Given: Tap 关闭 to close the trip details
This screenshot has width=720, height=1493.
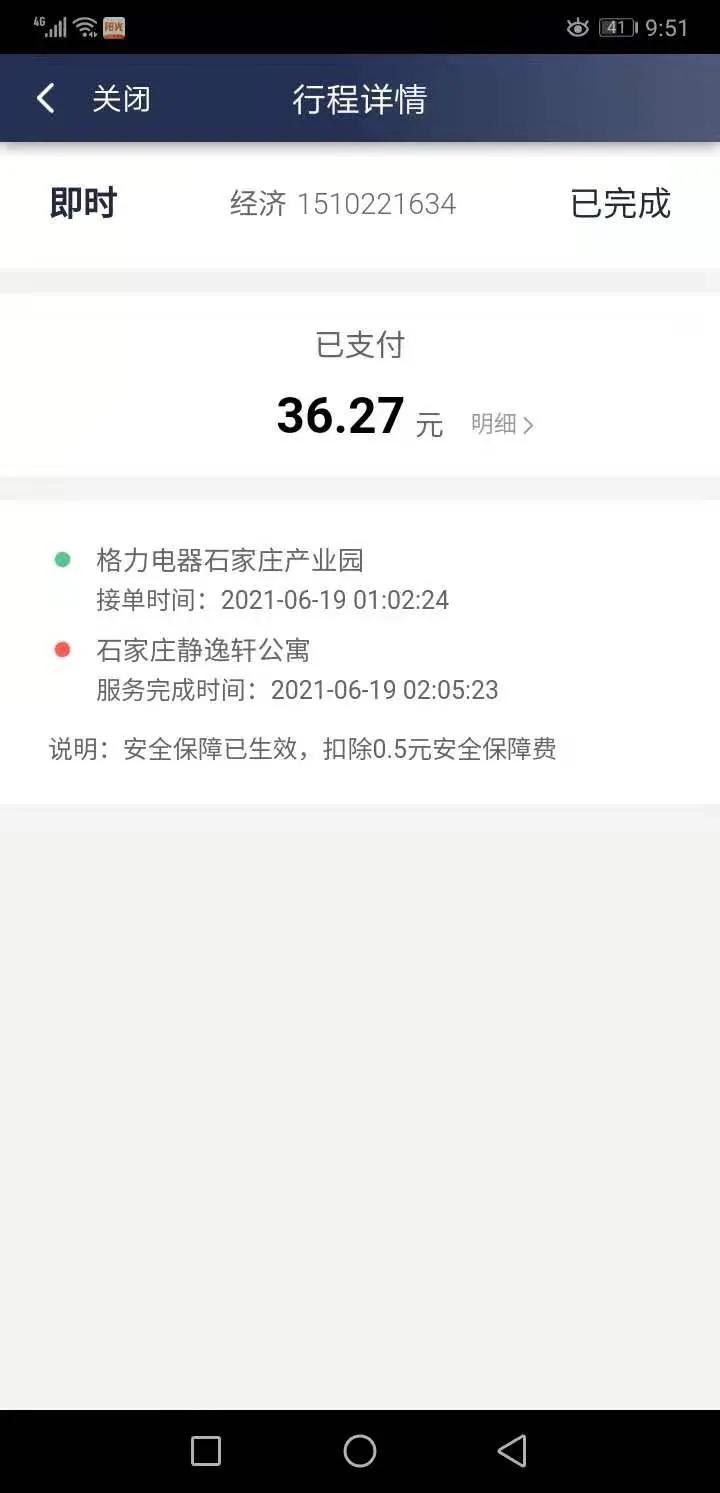Looking at the screenshot, I should click(x=122, y=97).
